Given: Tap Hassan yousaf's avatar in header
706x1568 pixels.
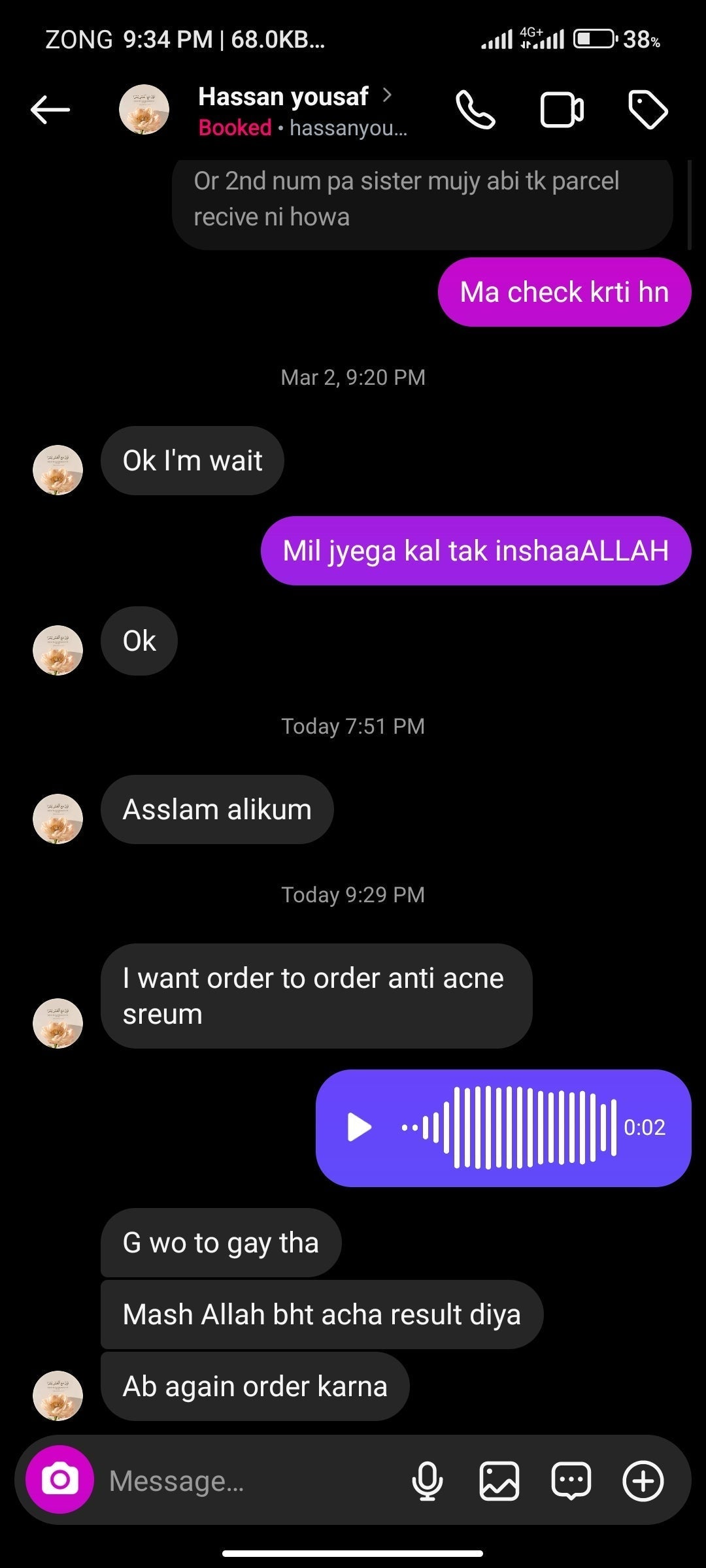Looking at the screenshot, I should click(x=144, y=109).
